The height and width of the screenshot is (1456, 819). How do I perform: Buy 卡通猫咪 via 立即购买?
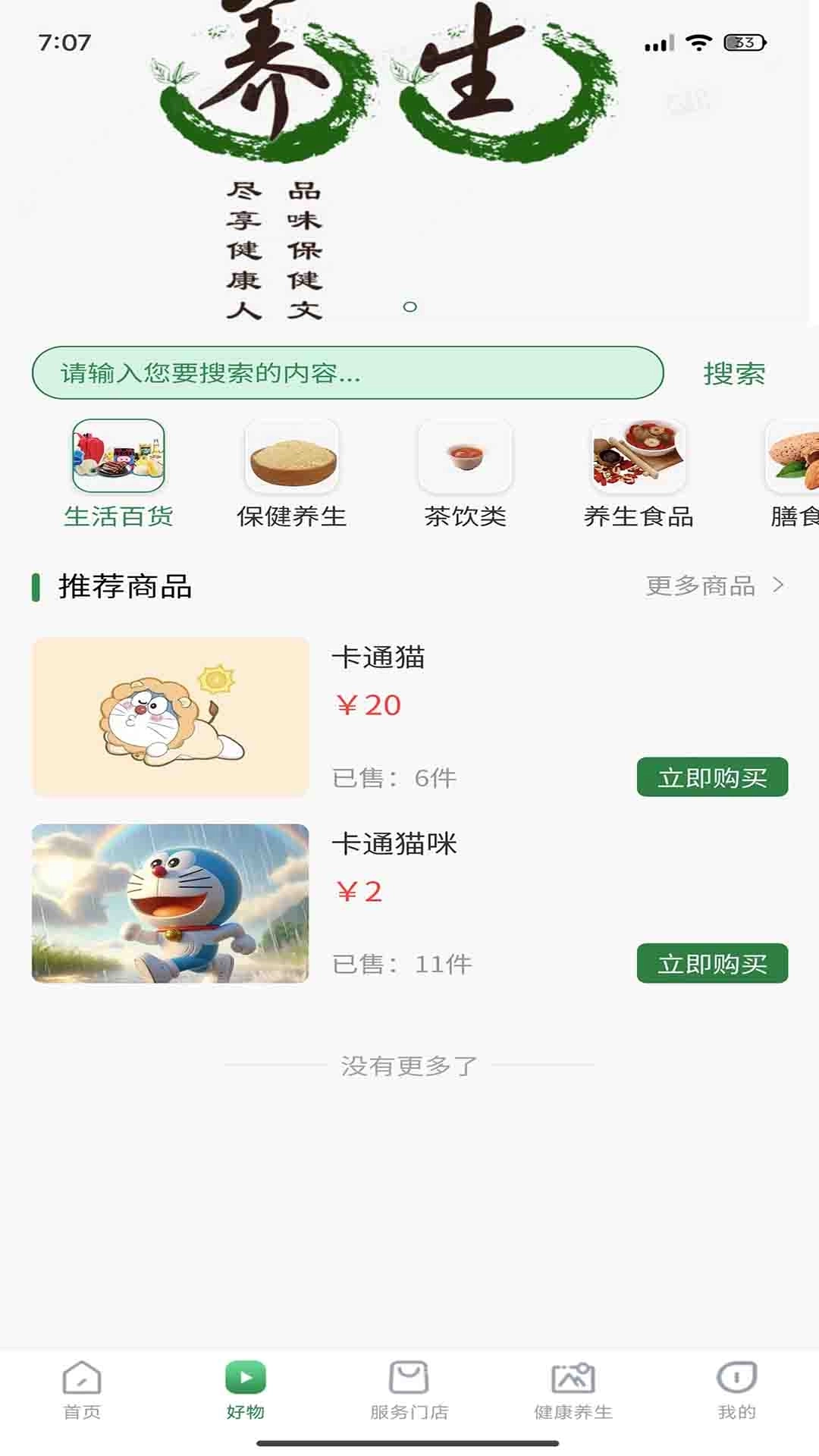(712, 964)
